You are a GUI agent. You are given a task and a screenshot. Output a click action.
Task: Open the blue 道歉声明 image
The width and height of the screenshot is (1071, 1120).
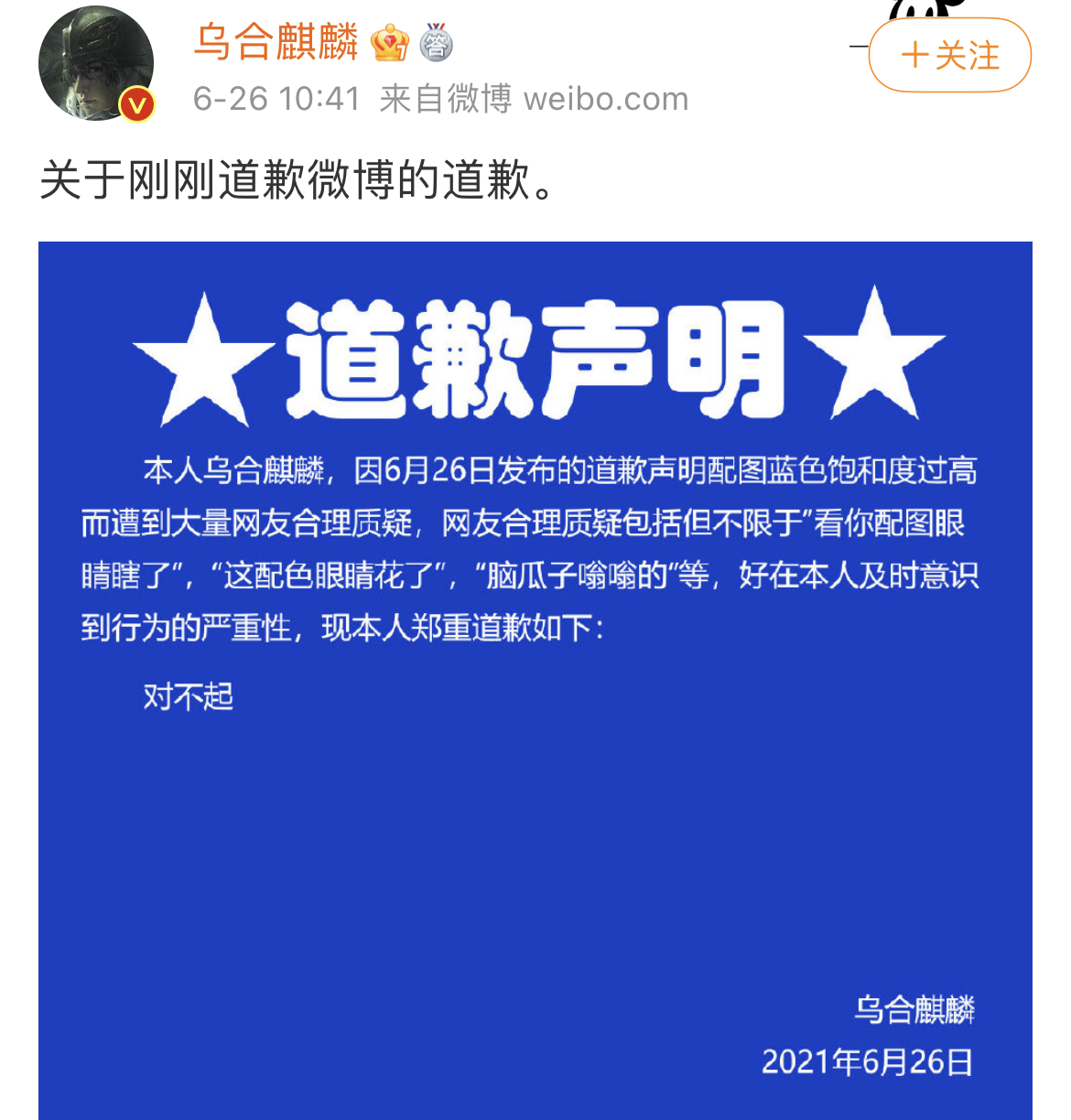pyautogui.click(x=535, y=679)
